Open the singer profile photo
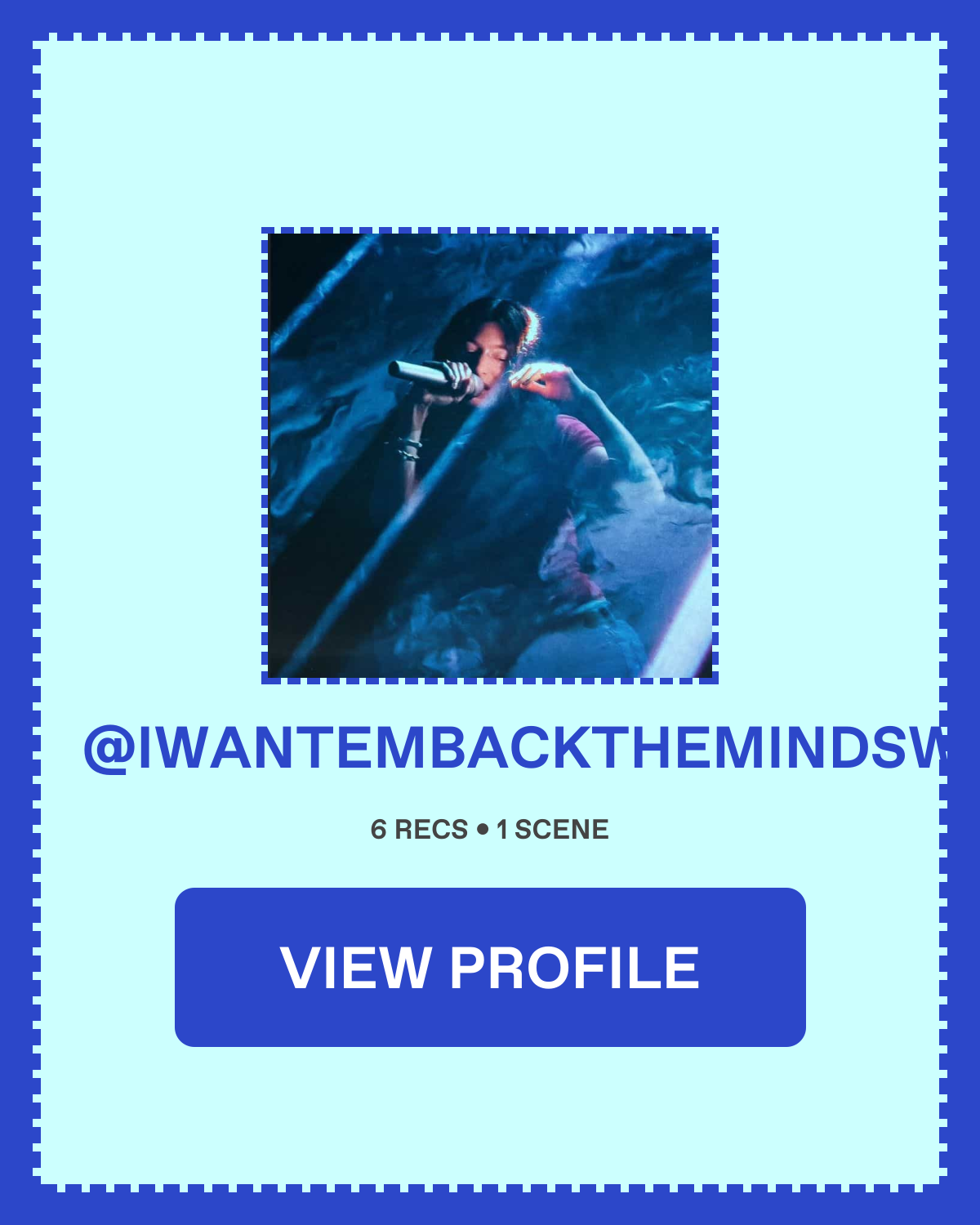The width and height of the screenshot is (980, 1225). click(x=490, y=456)
